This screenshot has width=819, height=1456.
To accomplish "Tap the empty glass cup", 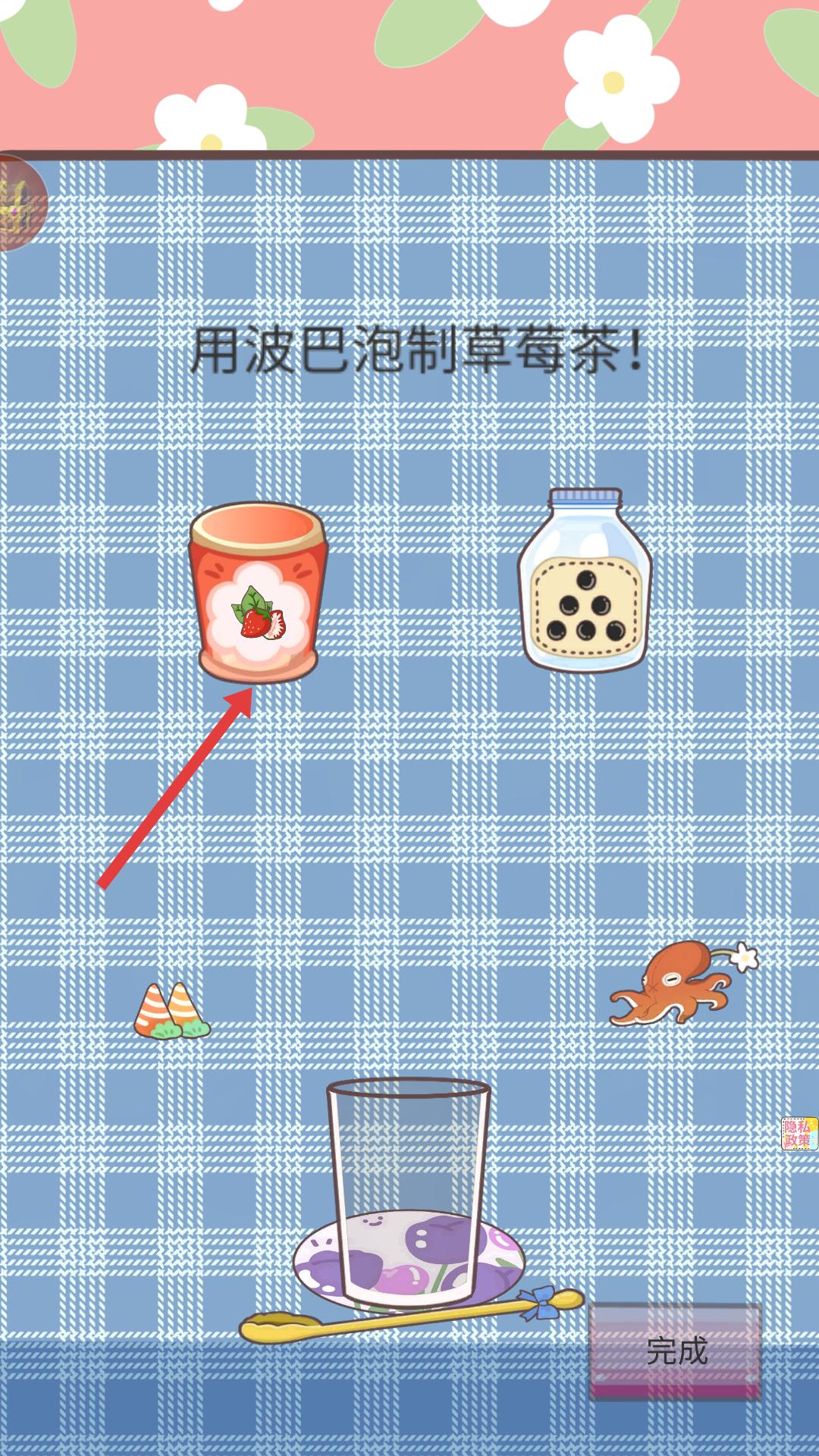I will (x=409, y=1192).
